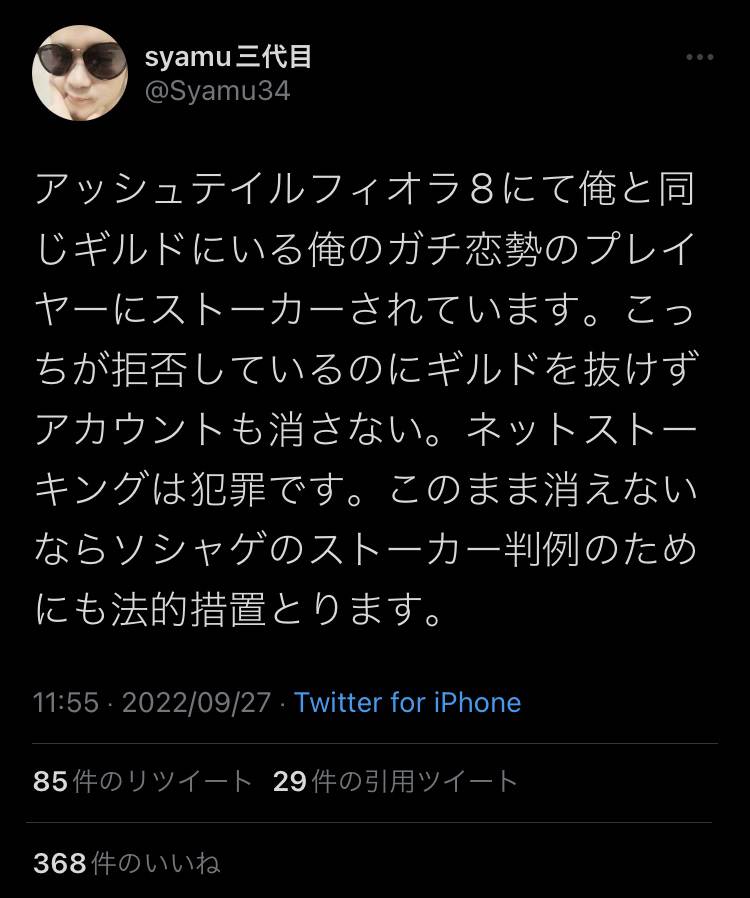Viewport: 750px width, 898px height.
Task: View the 368 likes list
Action: point(126,862)
